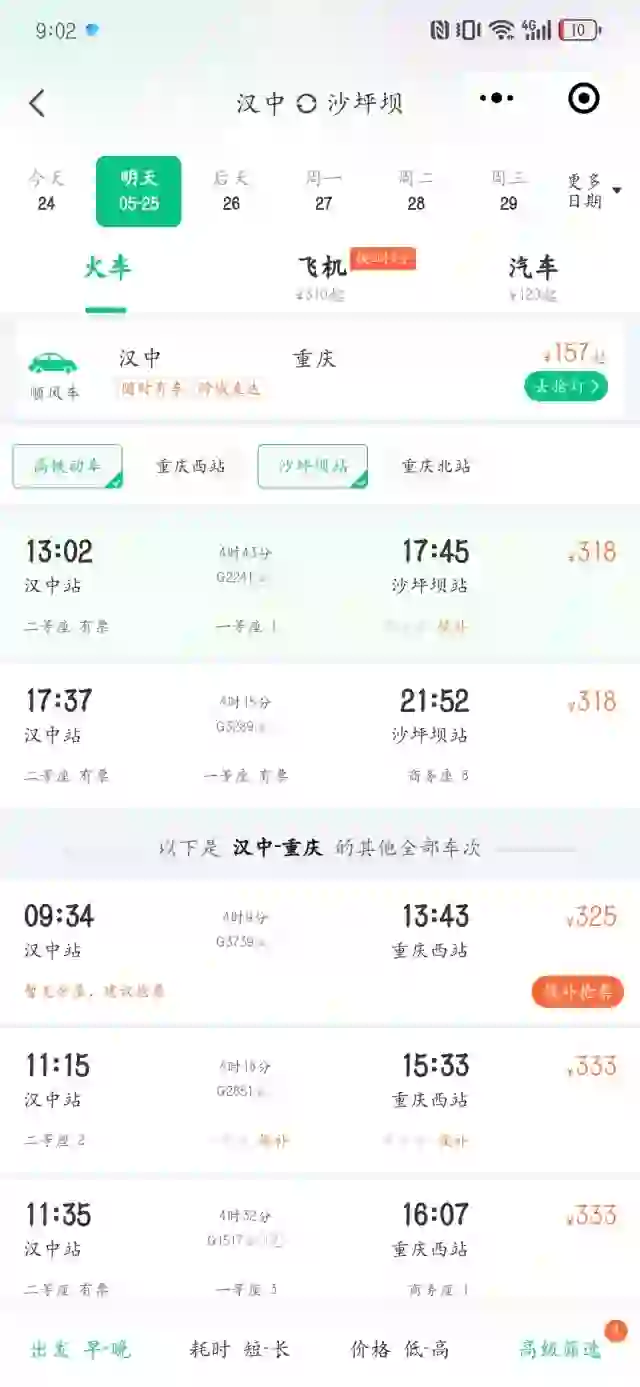Expand the 更多日期 dropdown
The height and width of the screenshot is (1387, 640).
[593, 191]
